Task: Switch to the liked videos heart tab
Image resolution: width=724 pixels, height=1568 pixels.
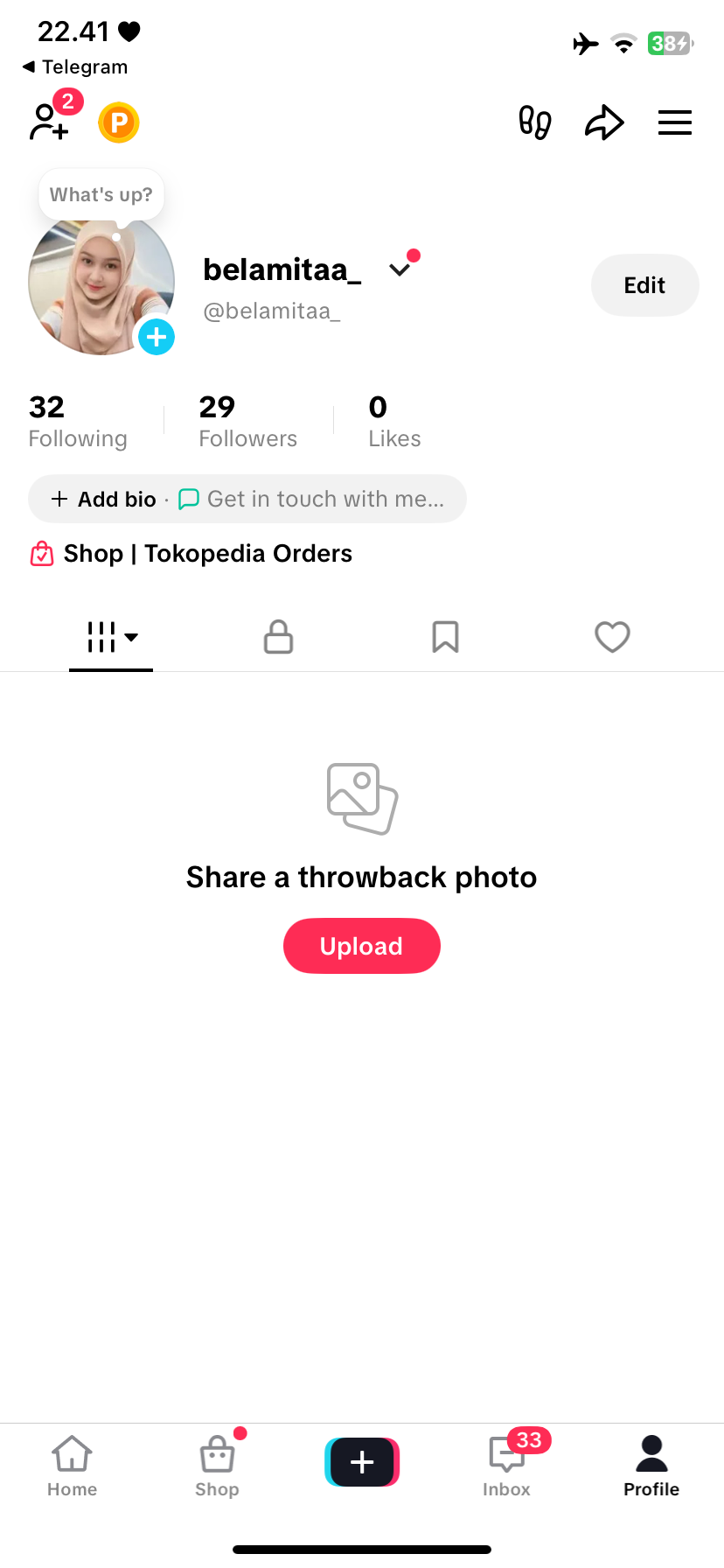Action: (x=612, y=637)
